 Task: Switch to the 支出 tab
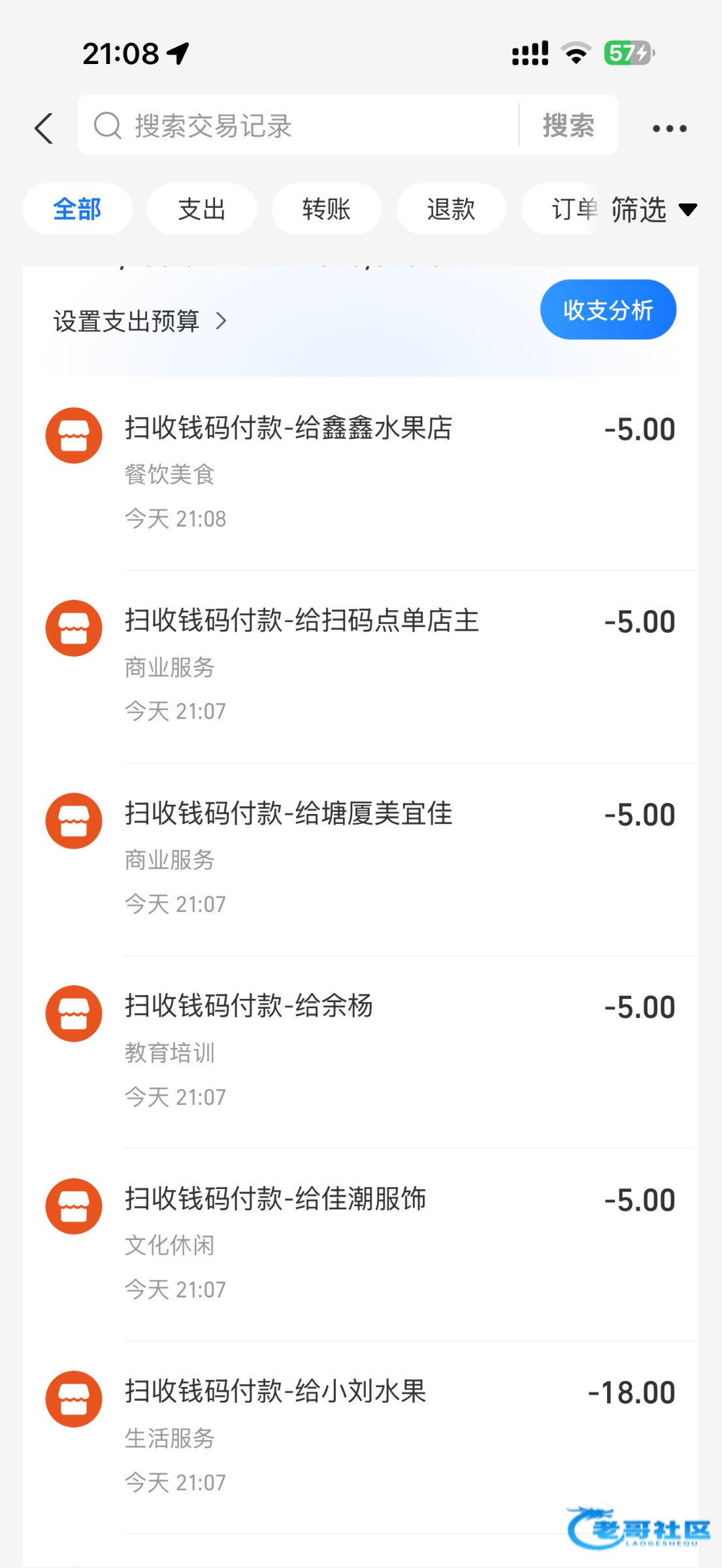(202, 210)
